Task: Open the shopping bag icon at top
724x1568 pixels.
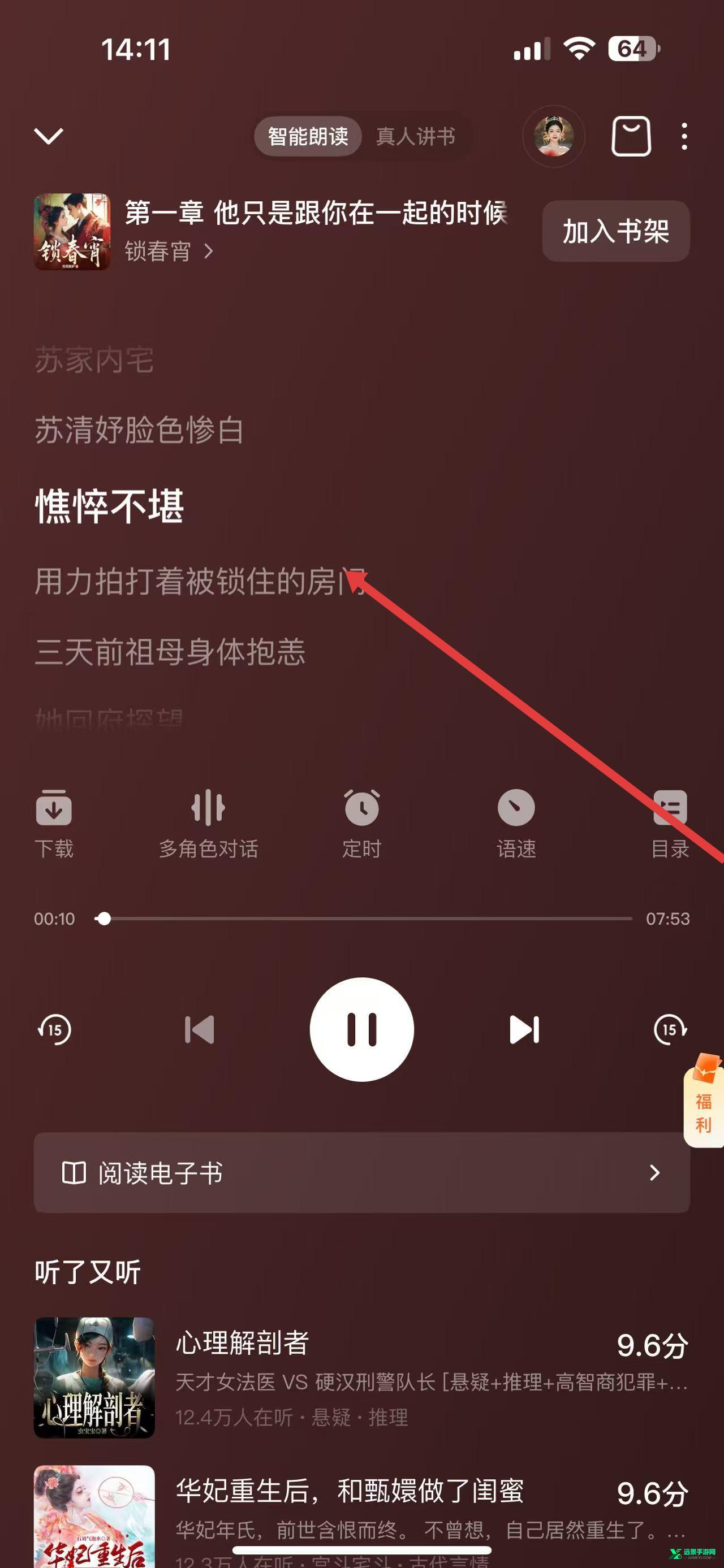Action: click(x=631, y=137)
